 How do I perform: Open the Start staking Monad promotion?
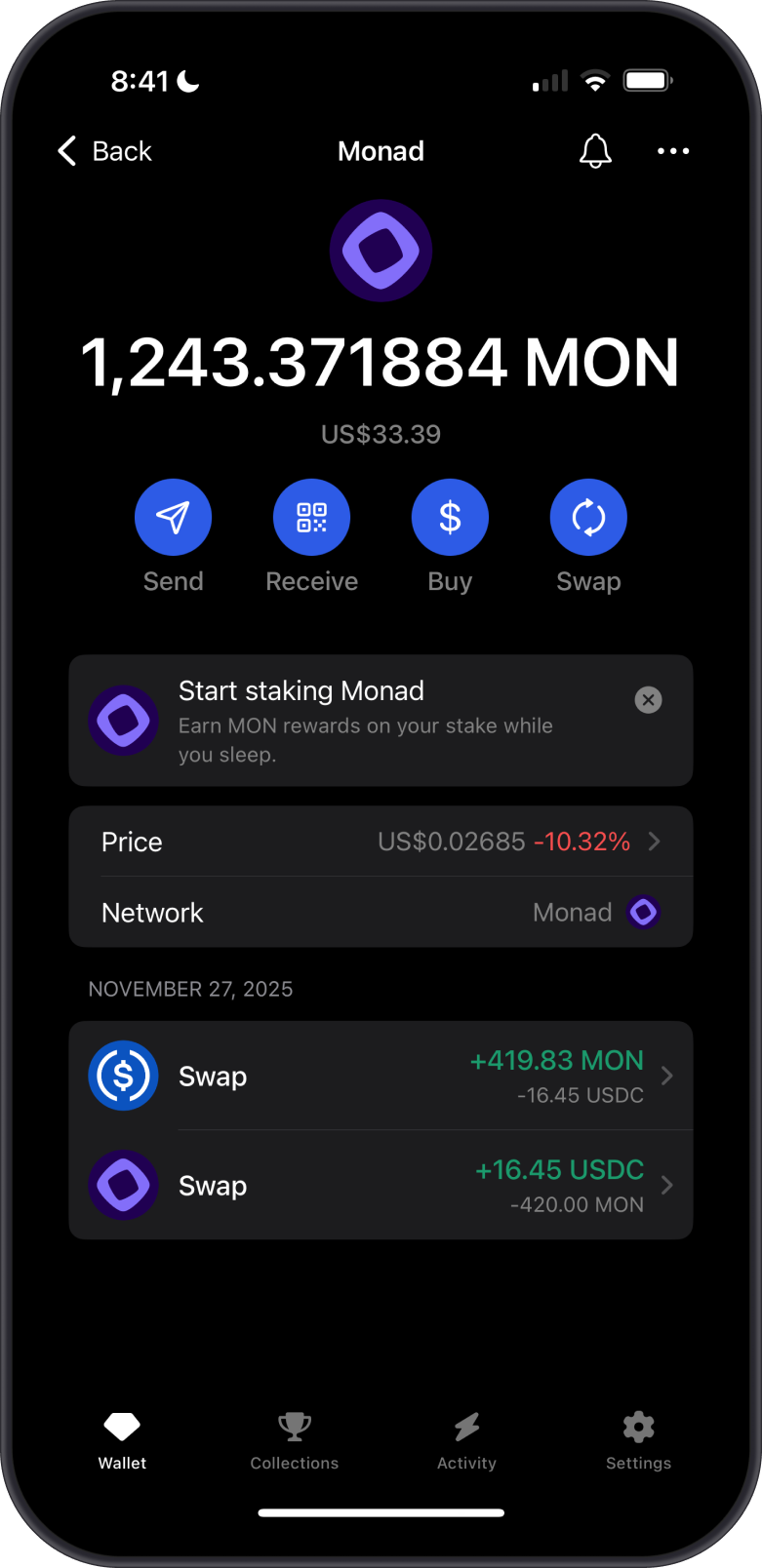pos(341,721)
